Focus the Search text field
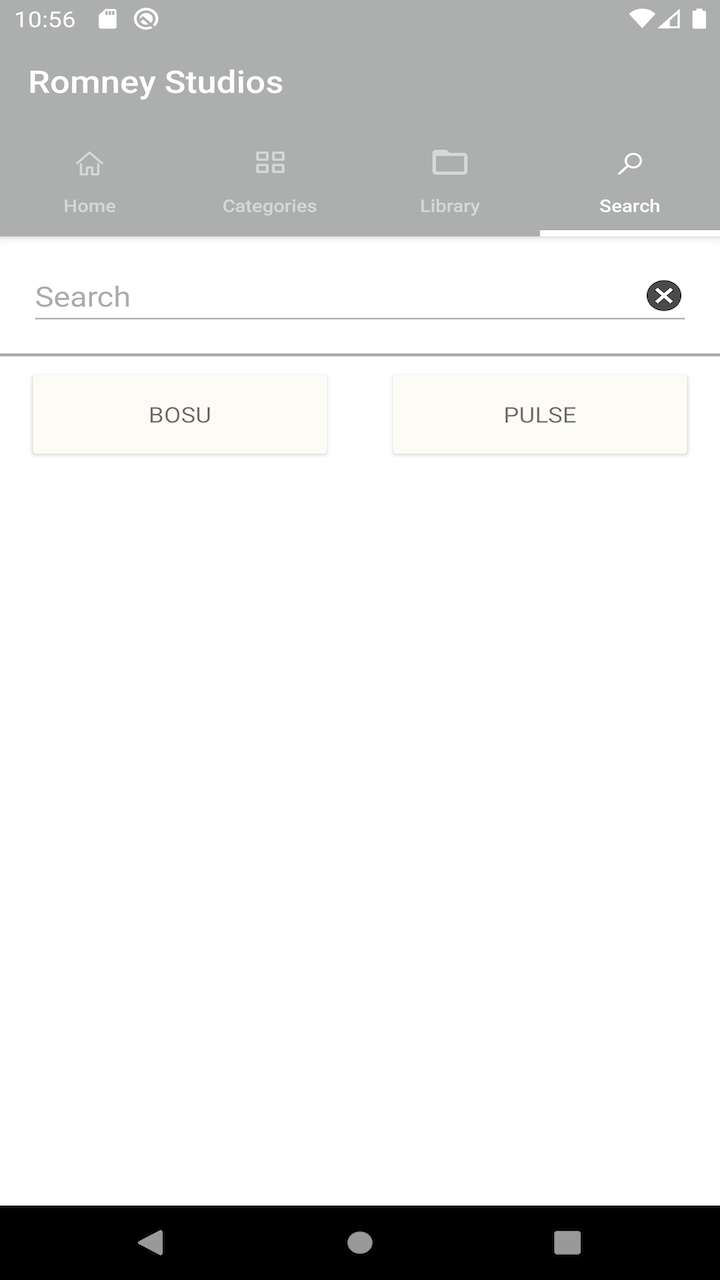This screenshot has width=720, height=1280. 337,296
